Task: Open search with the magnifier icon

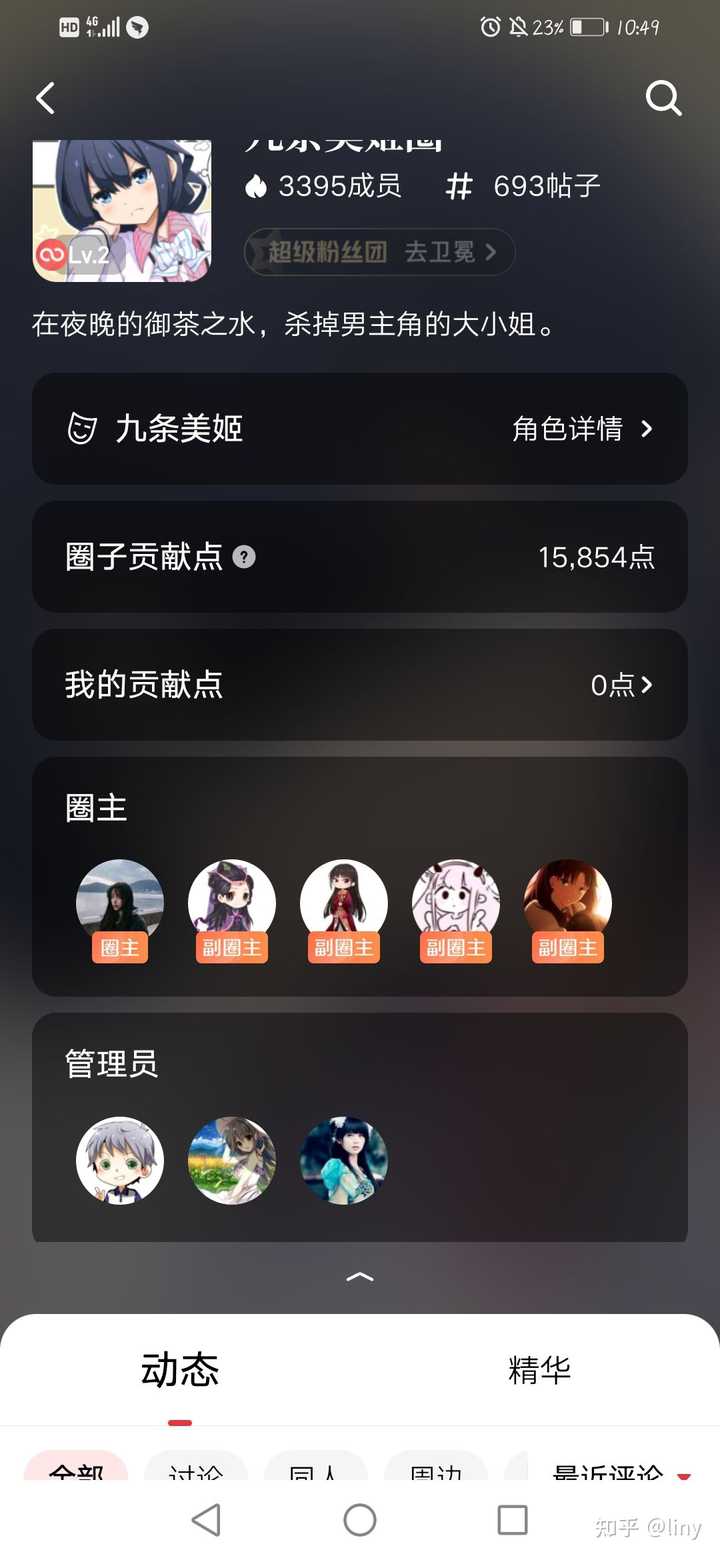Action: coord(663,98)
